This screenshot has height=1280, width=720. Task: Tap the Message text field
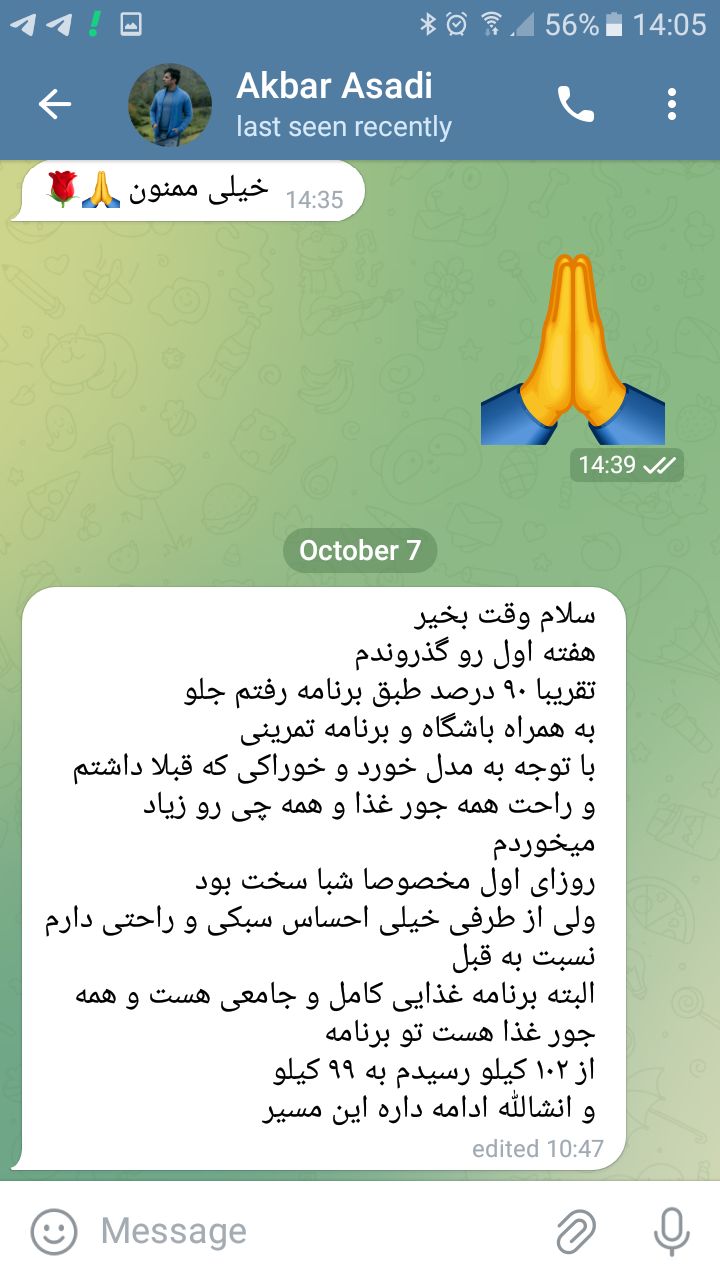320,1231
